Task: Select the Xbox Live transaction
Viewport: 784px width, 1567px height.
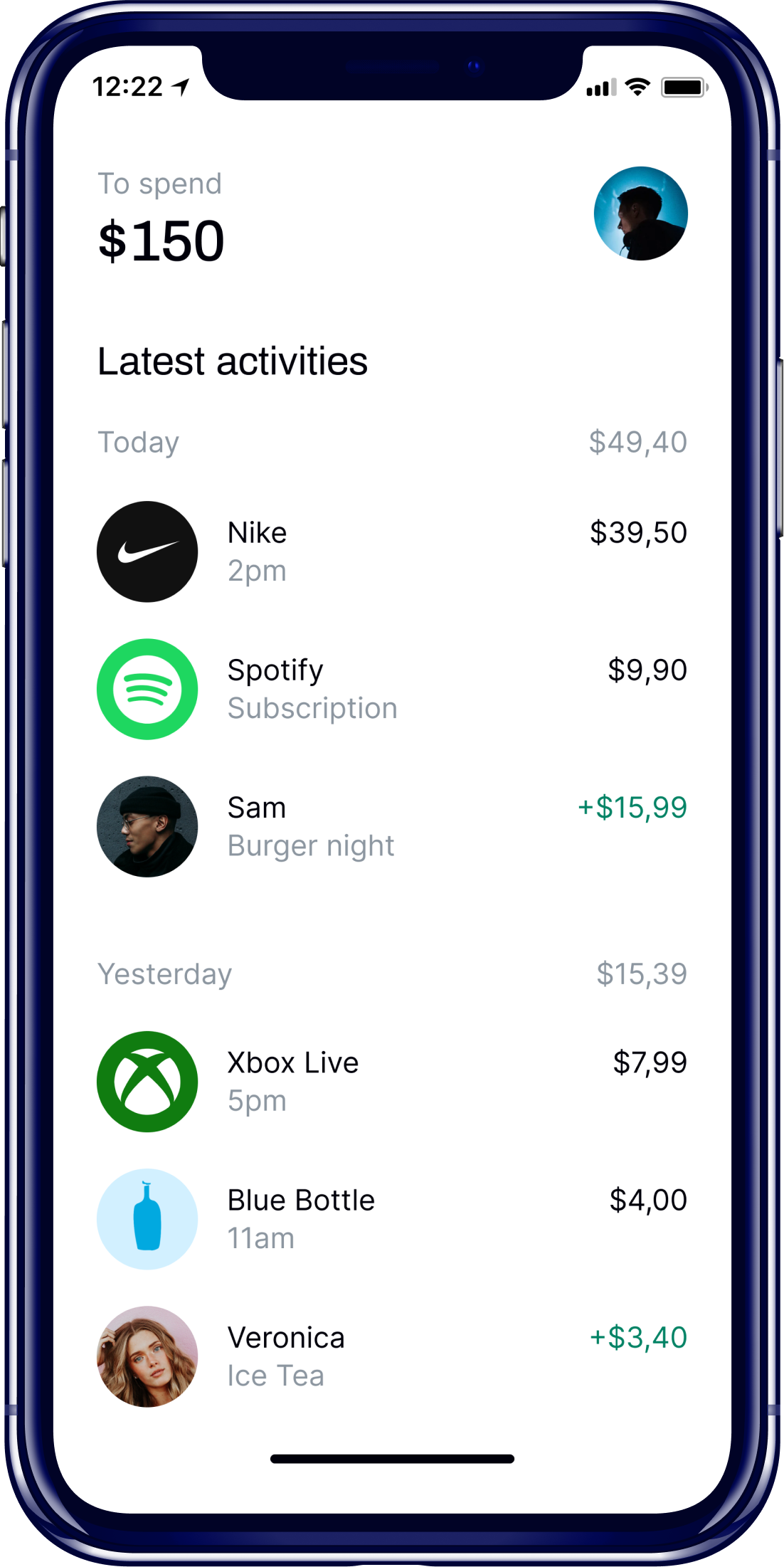Action: pos(391,1081)
